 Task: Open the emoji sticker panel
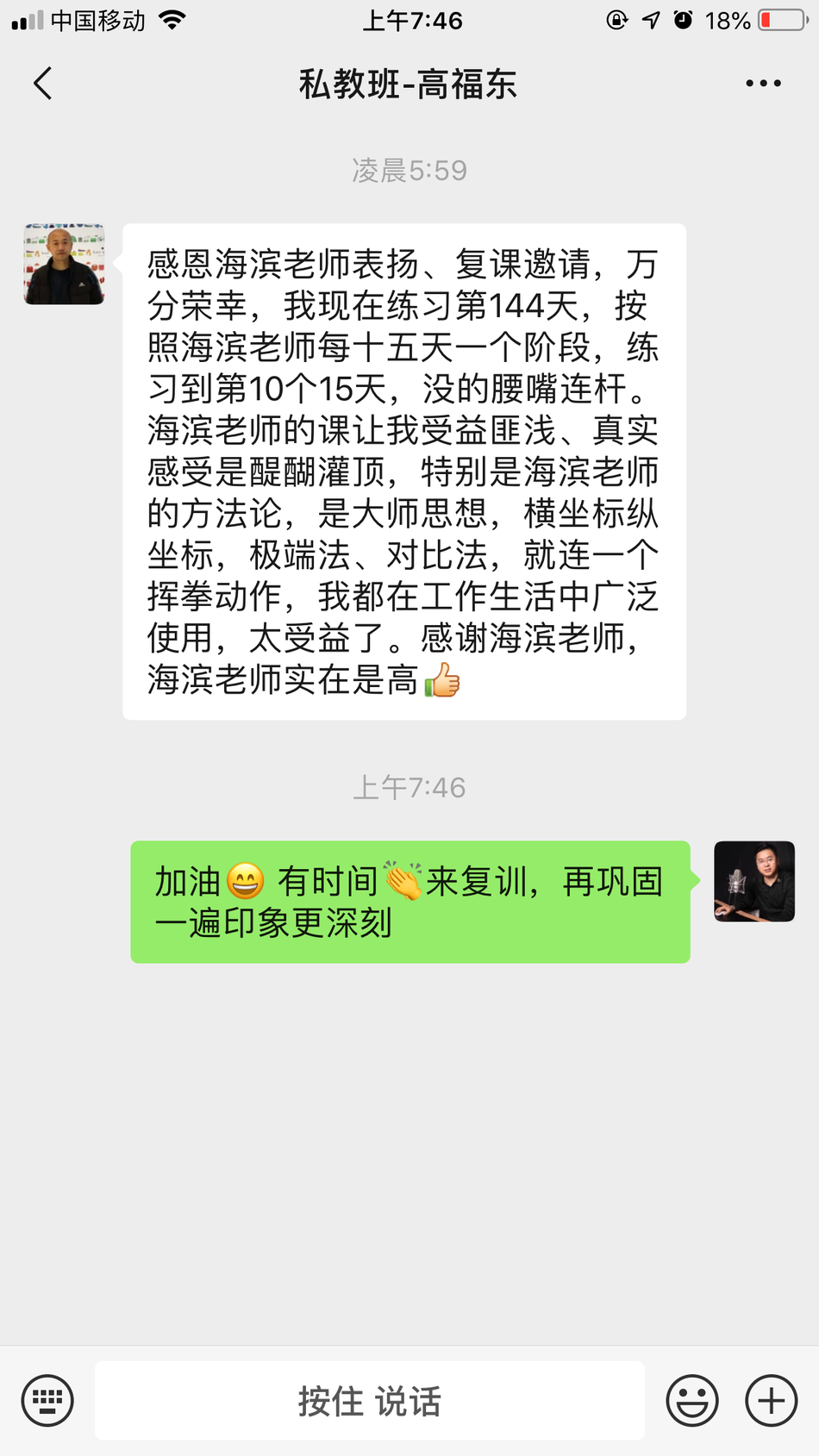[691, 1401]
